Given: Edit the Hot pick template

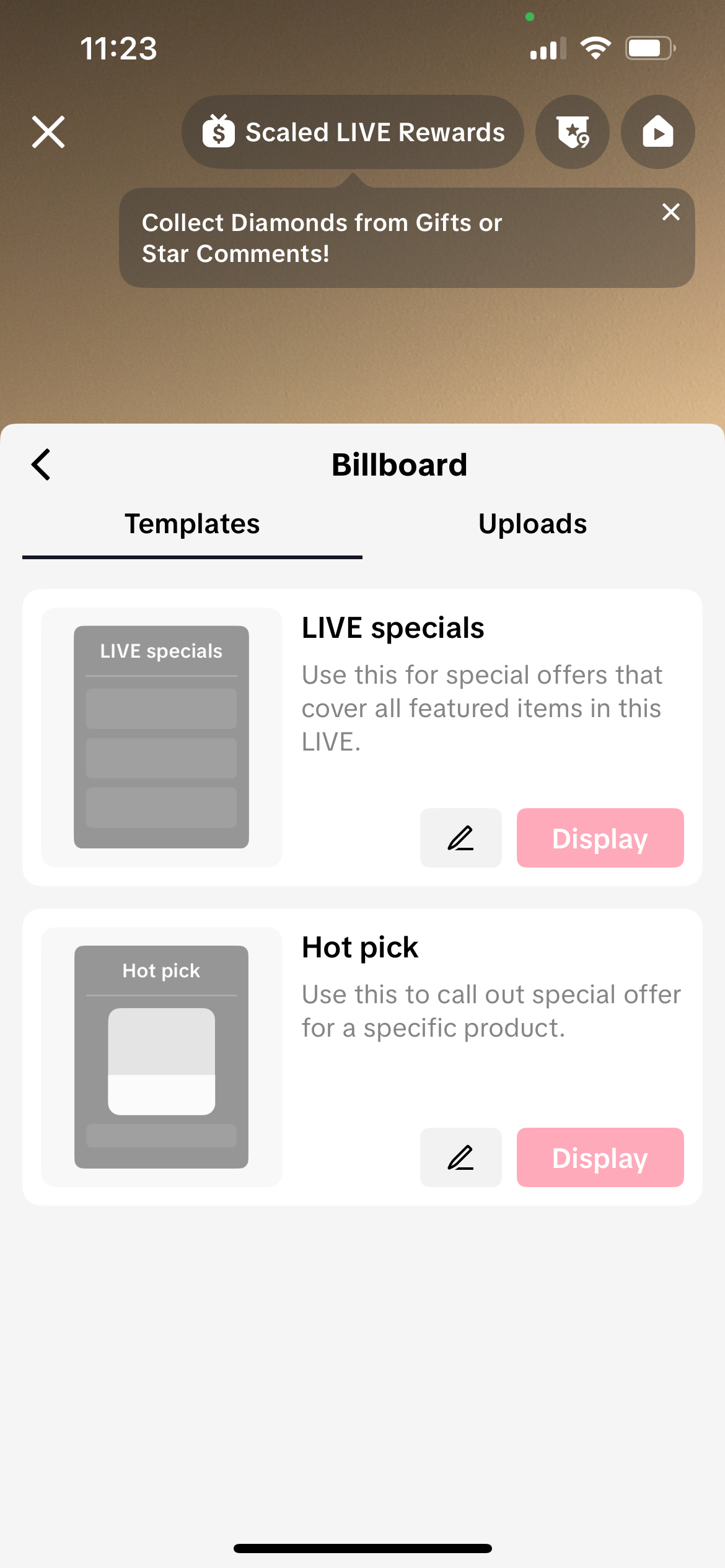Looking at the screenshot, I should (460, 1157).
